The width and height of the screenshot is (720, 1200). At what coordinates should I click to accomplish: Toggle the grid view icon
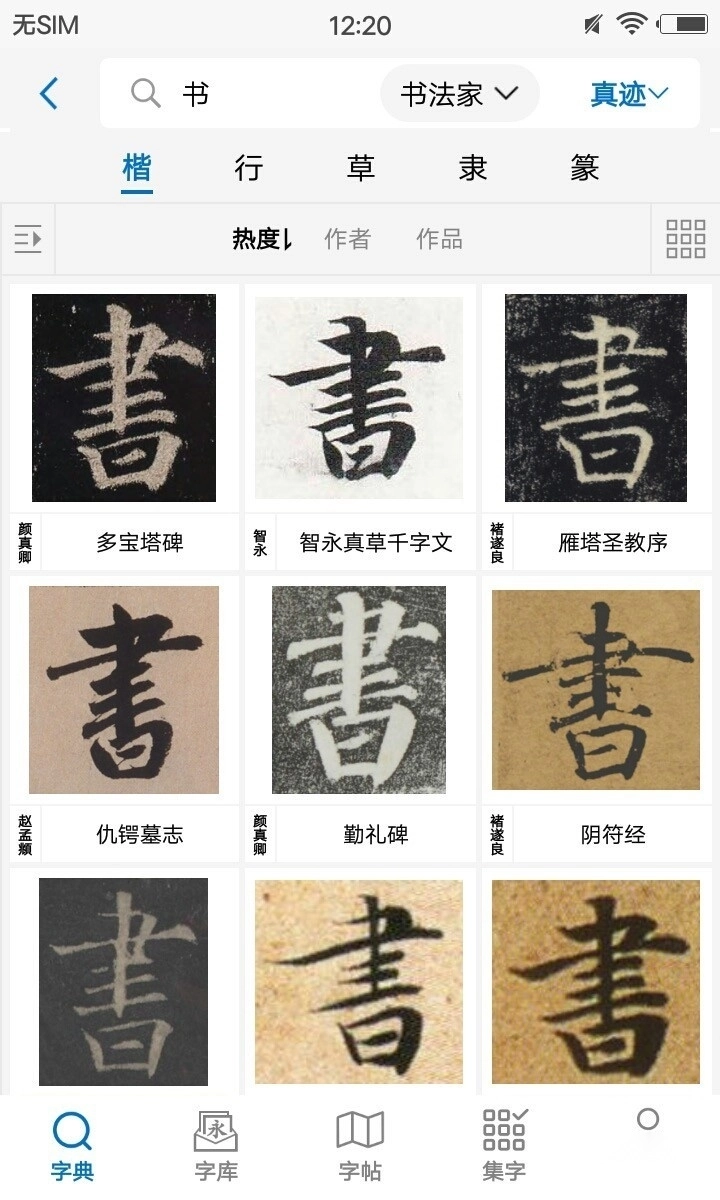point(685,239)
